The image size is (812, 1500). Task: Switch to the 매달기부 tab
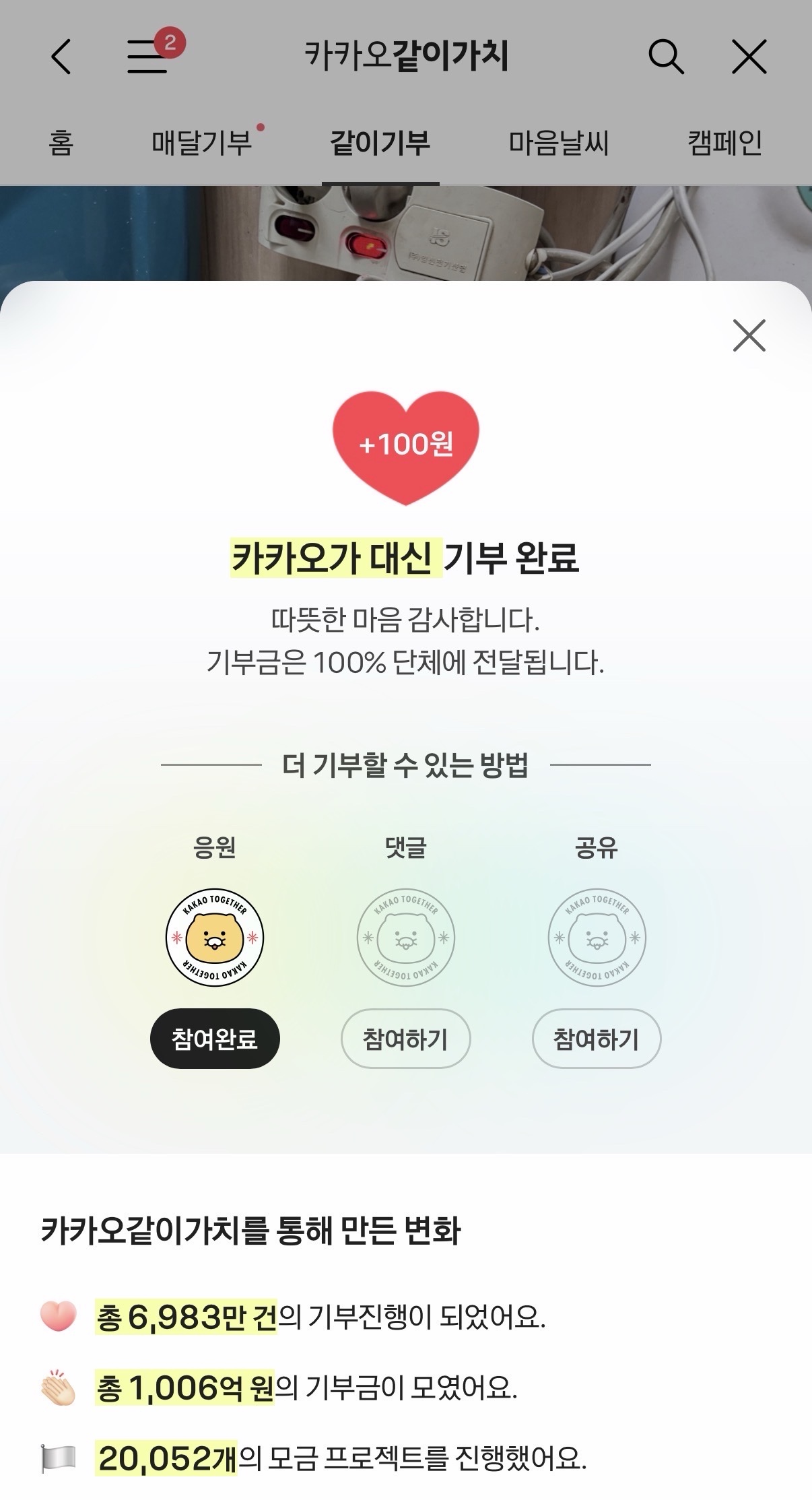(x=202, y=143)
